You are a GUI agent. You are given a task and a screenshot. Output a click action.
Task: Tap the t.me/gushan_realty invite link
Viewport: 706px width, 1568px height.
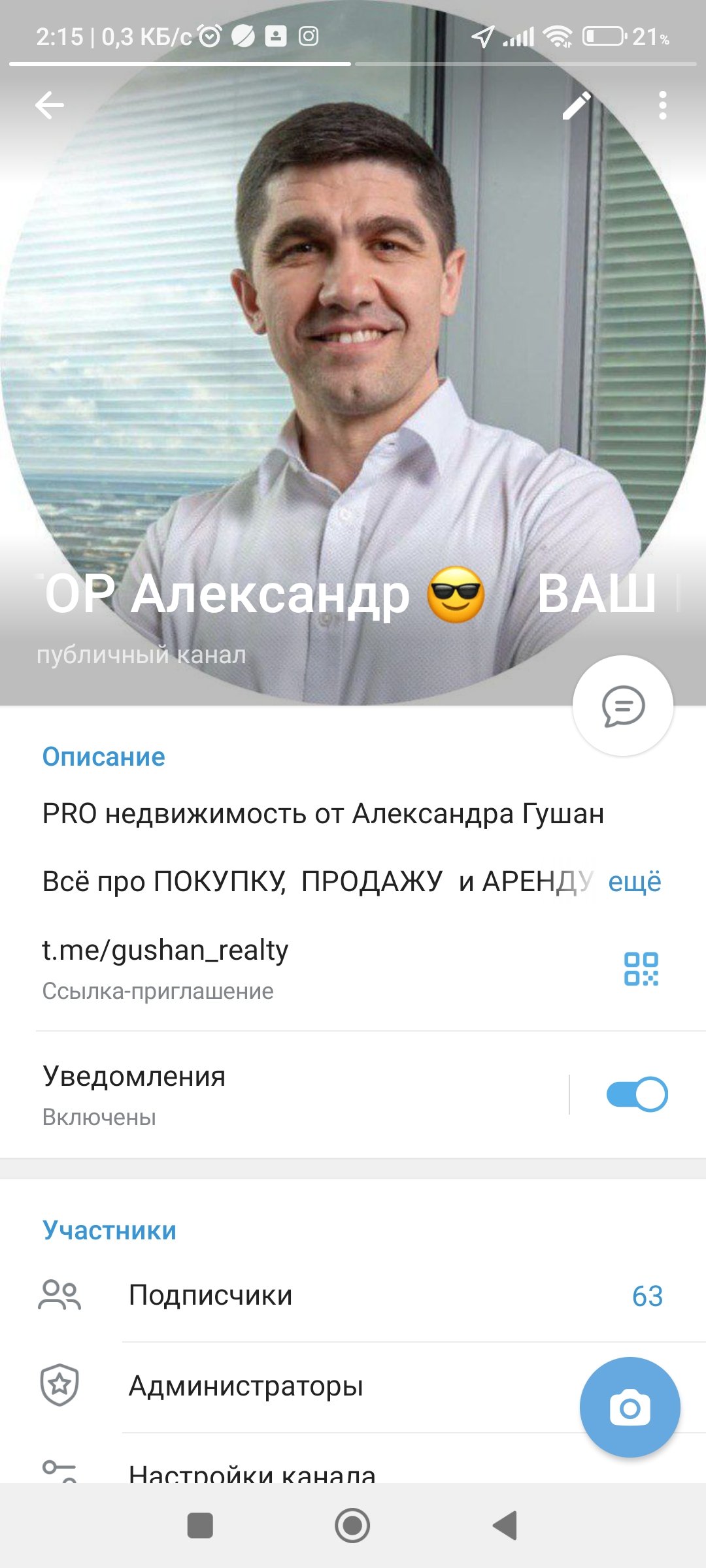coord(165,950)
